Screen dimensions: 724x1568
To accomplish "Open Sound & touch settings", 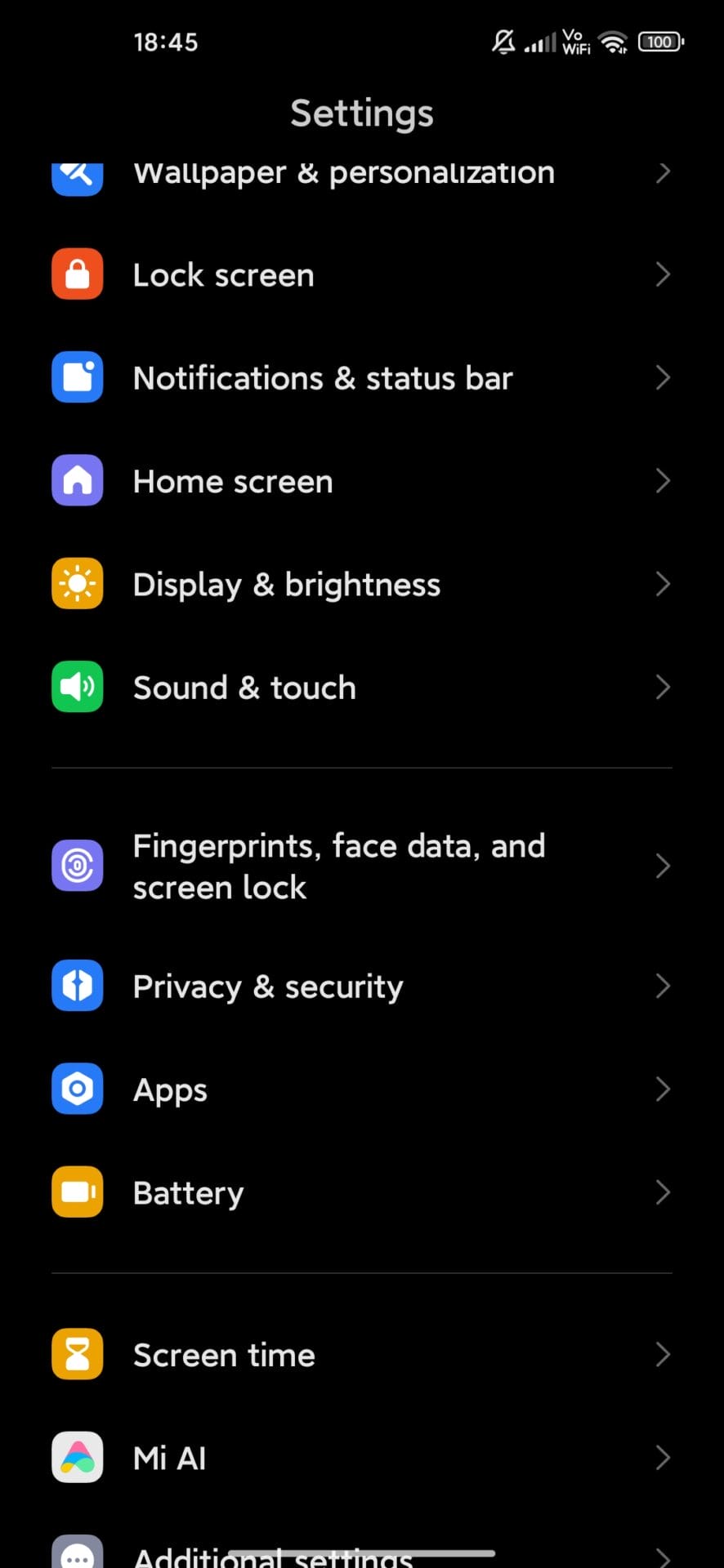I will coord(244,688).
